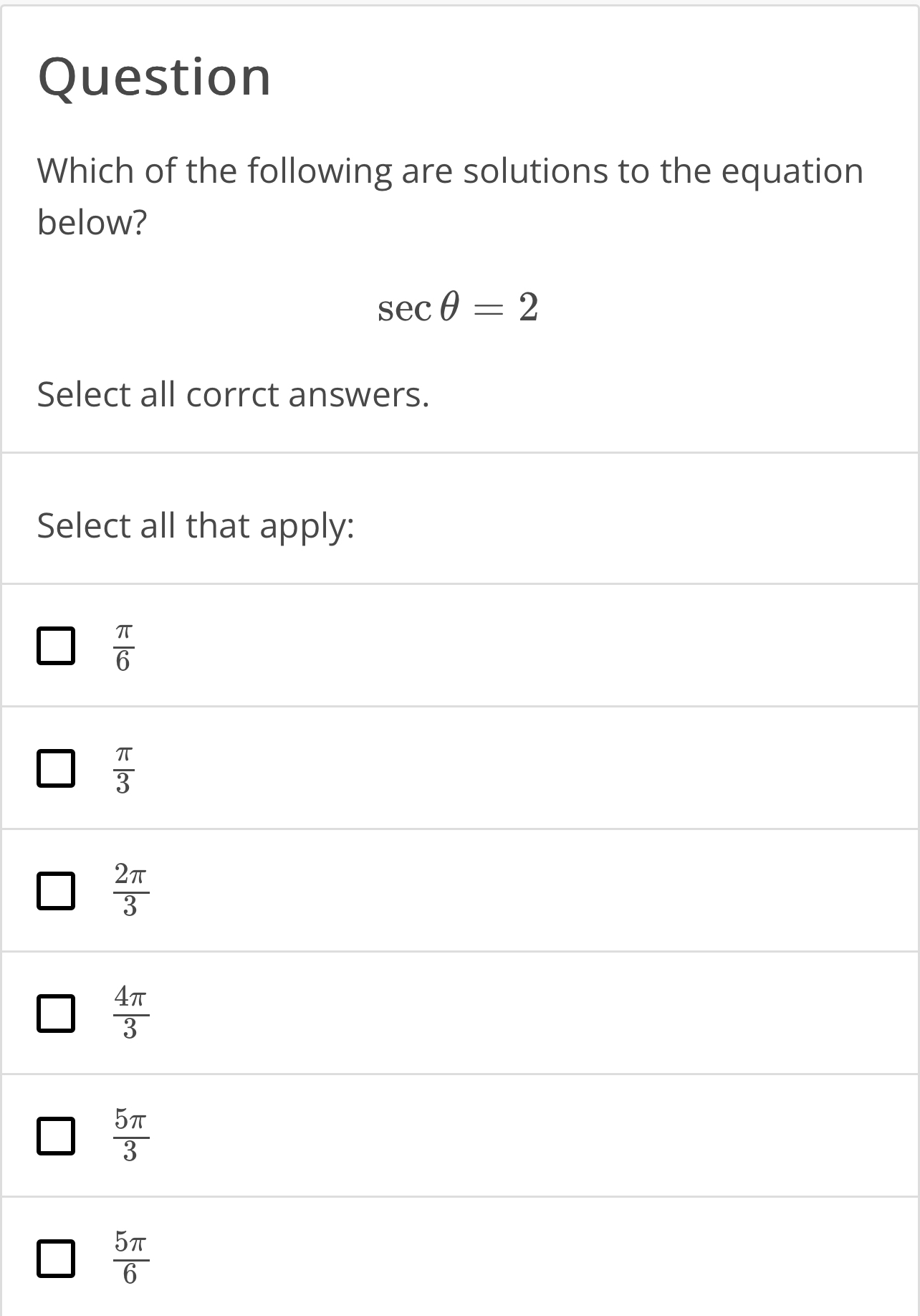The height and width of the screenshot is (1316, 920).
Task: Check the 5π/6 answer checkbox
Action: 56,1257
